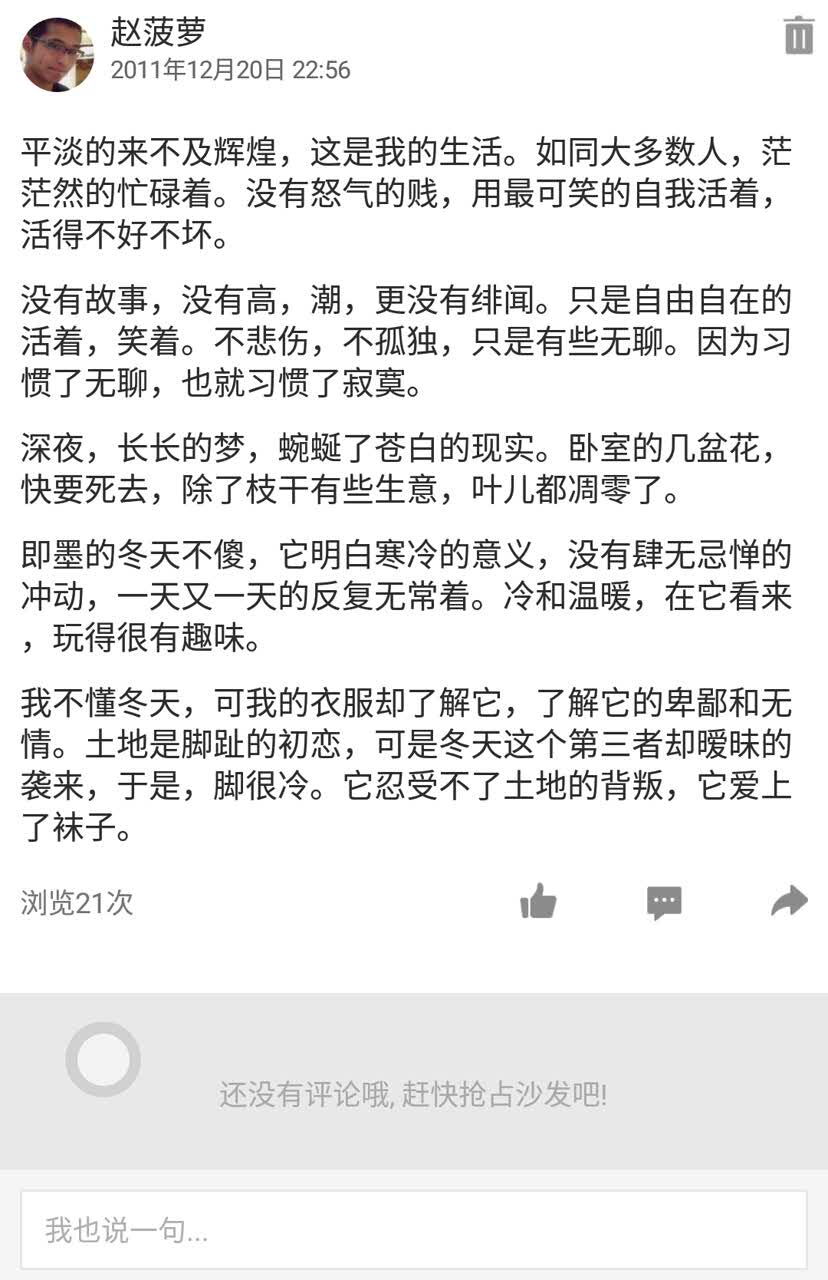Share this post using the arrow icon
The height and width of the screenshot is (1280, 828).
pos(789,901)
